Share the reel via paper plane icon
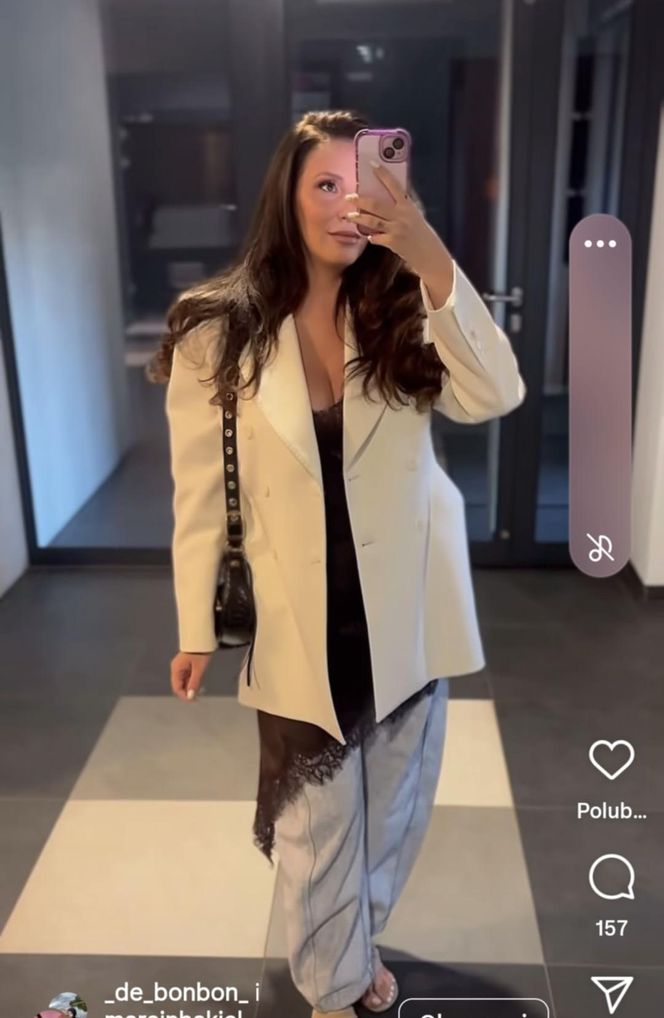Image resolution: width=664 pixels, height=1018 pixels. (x=611, y=994)
